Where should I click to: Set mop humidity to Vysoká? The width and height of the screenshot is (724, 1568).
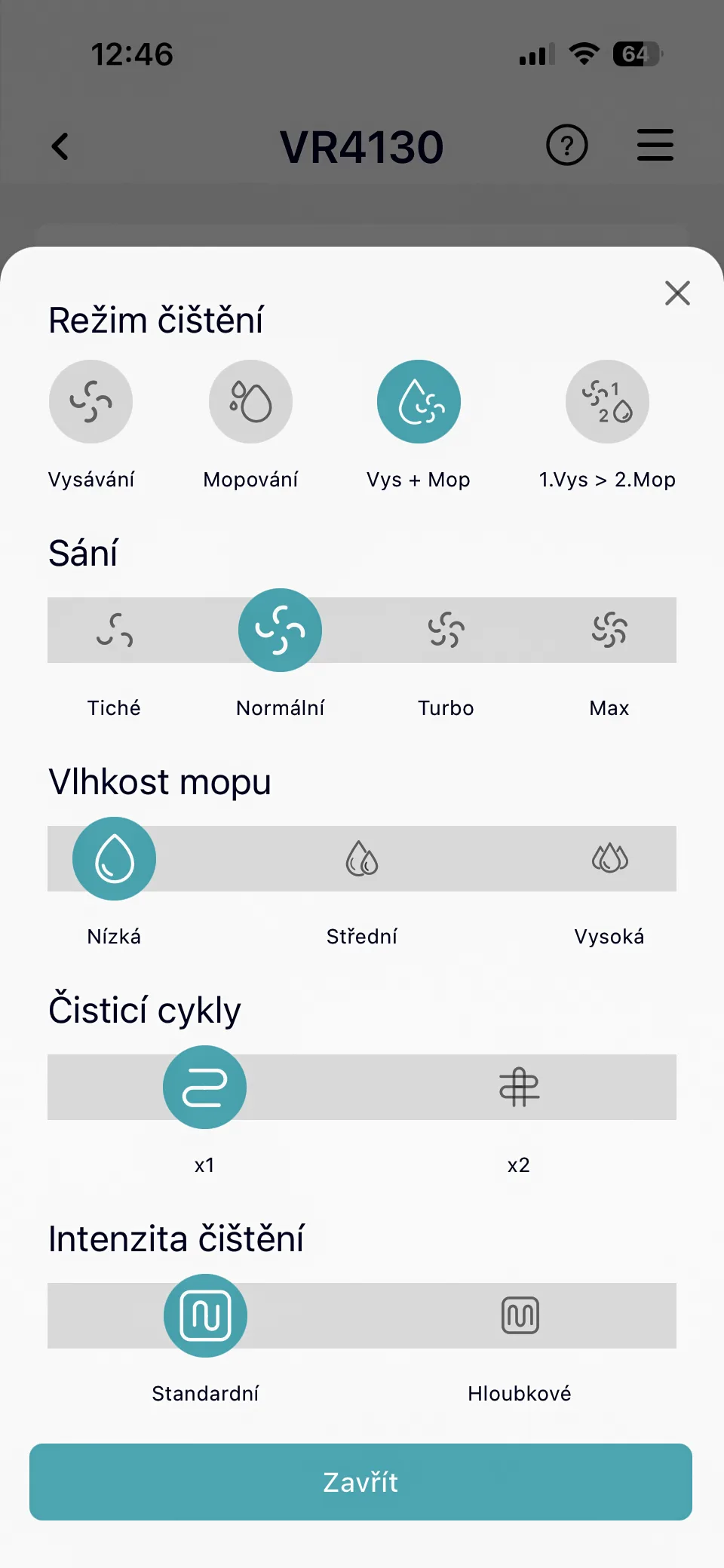click(x=609, y=859)
